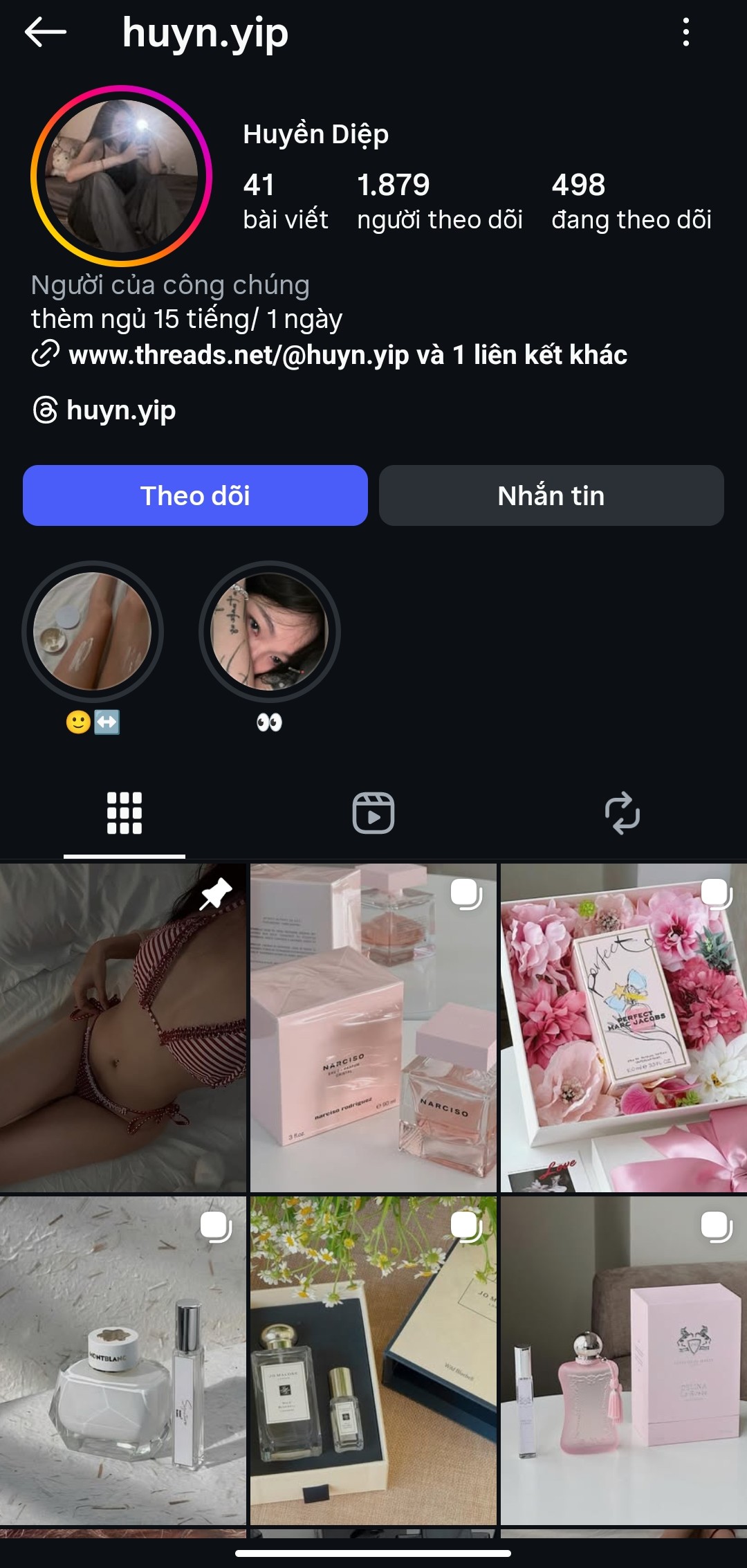Open the Jo Malone perfume post
Screen dimensions: 747x1568
pyautogui.click(x=373, y=1360)
